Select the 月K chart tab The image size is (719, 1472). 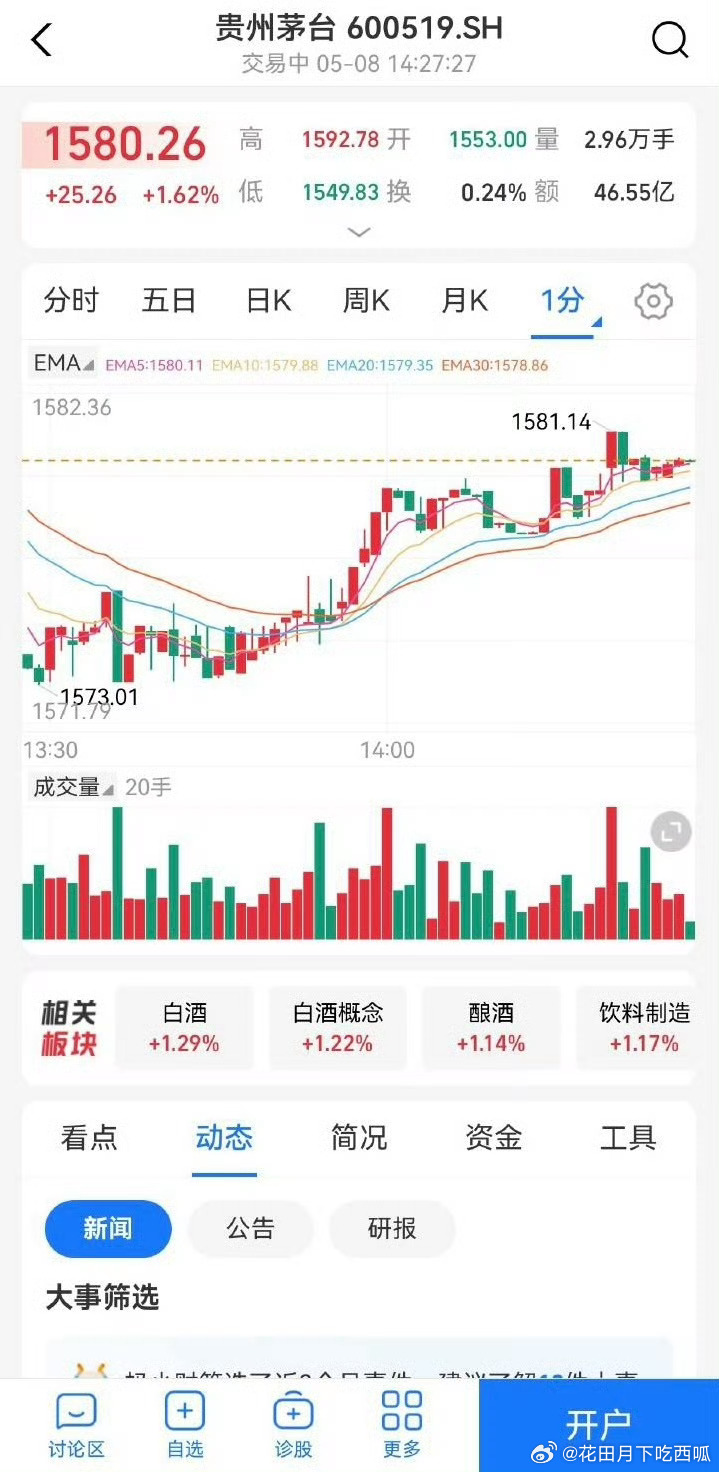click(465, 300)
